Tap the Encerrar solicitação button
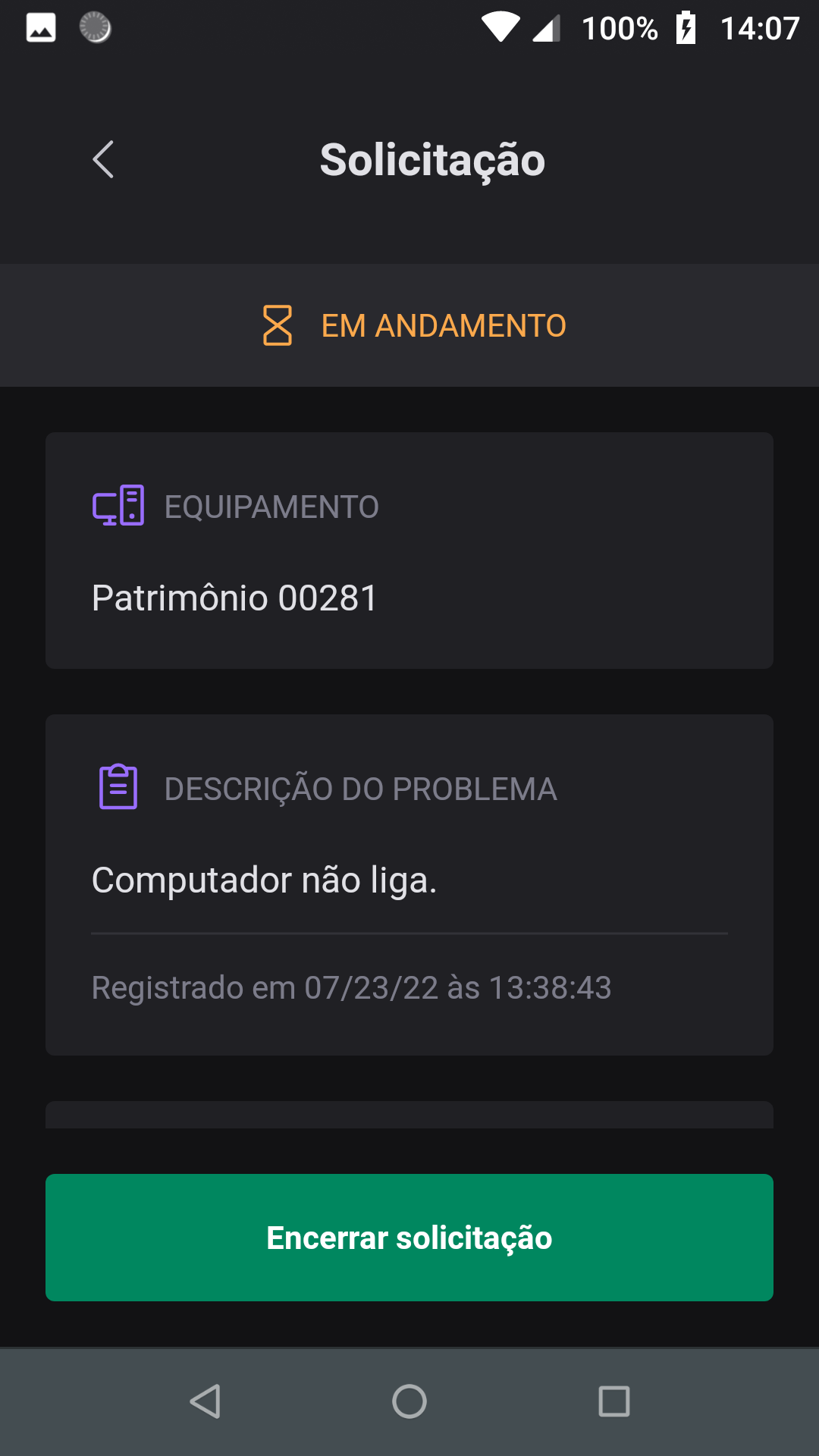The image size is (819, 1456). pyautogui.click(x=409, y=1238)
